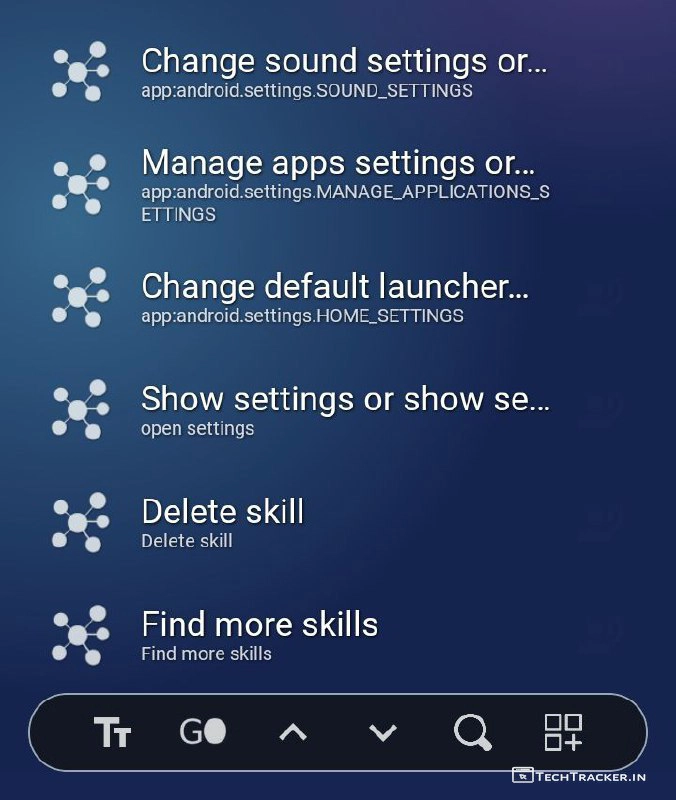The height and width of the screenshot is (800, 676).
Task: Tap the add widget grid icon
Action: coord(563,733)
